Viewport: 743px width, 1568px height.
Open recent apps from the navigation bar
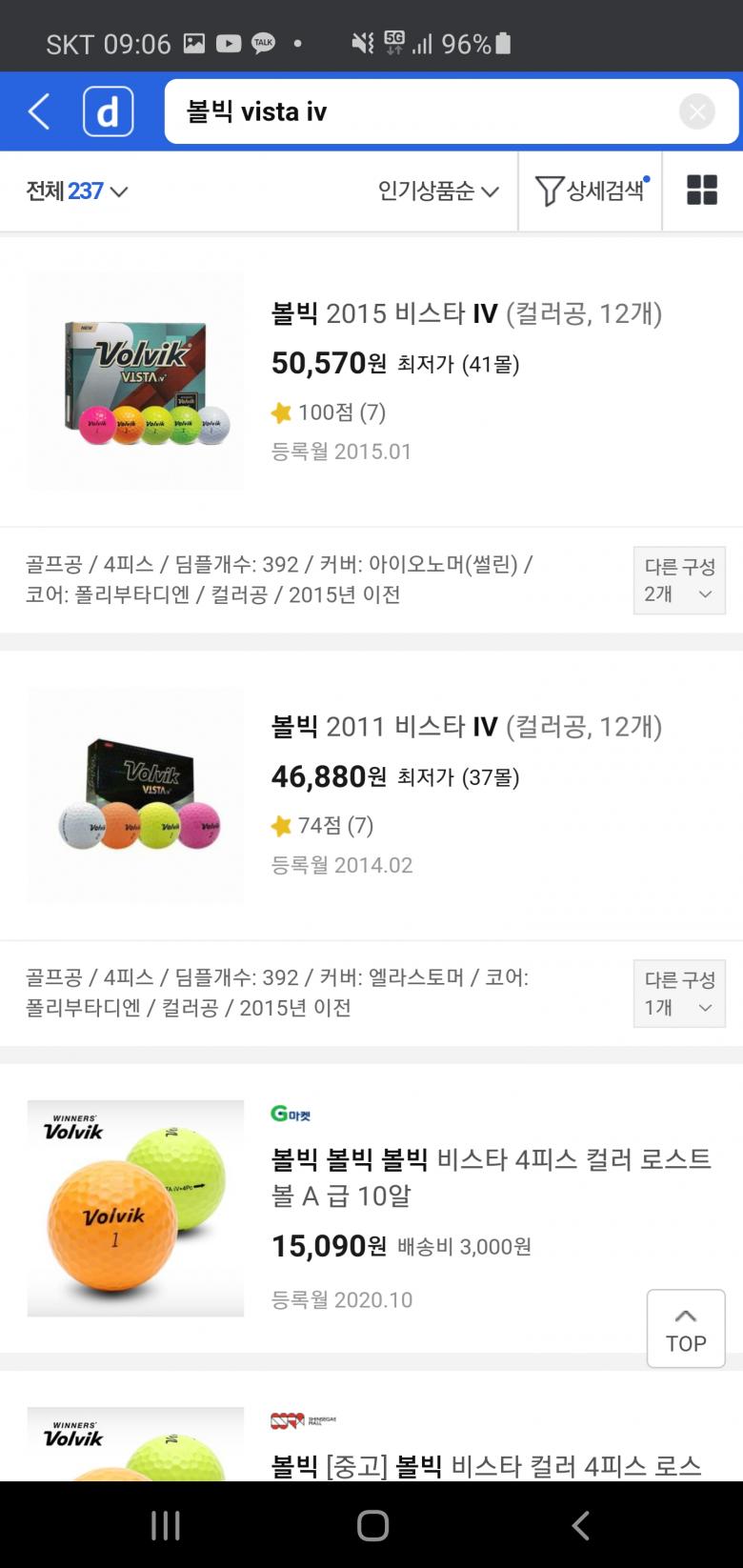[166, 1525]
